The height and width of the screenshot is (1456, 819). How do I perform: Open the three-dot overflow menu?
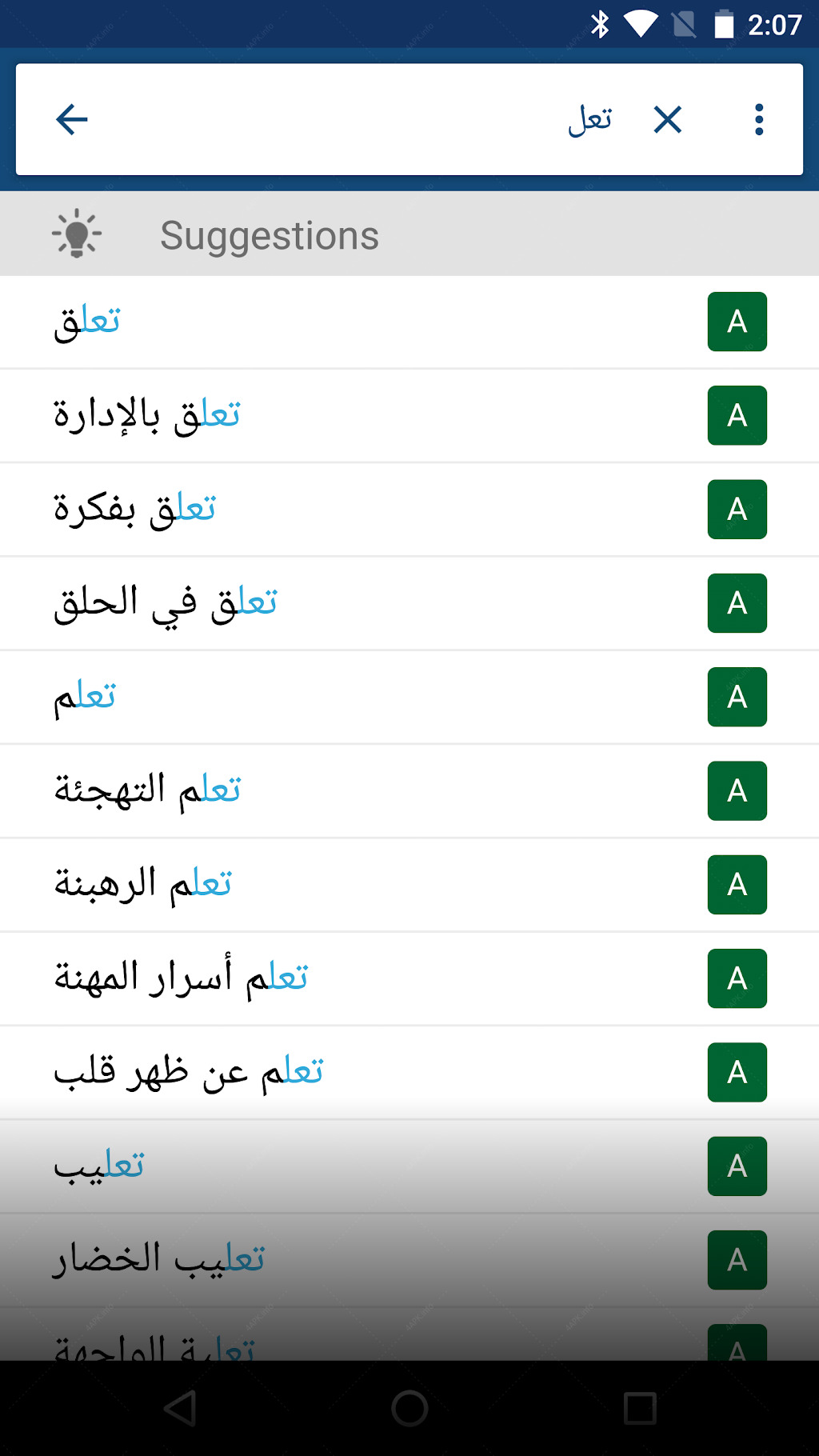coord(759,120)
